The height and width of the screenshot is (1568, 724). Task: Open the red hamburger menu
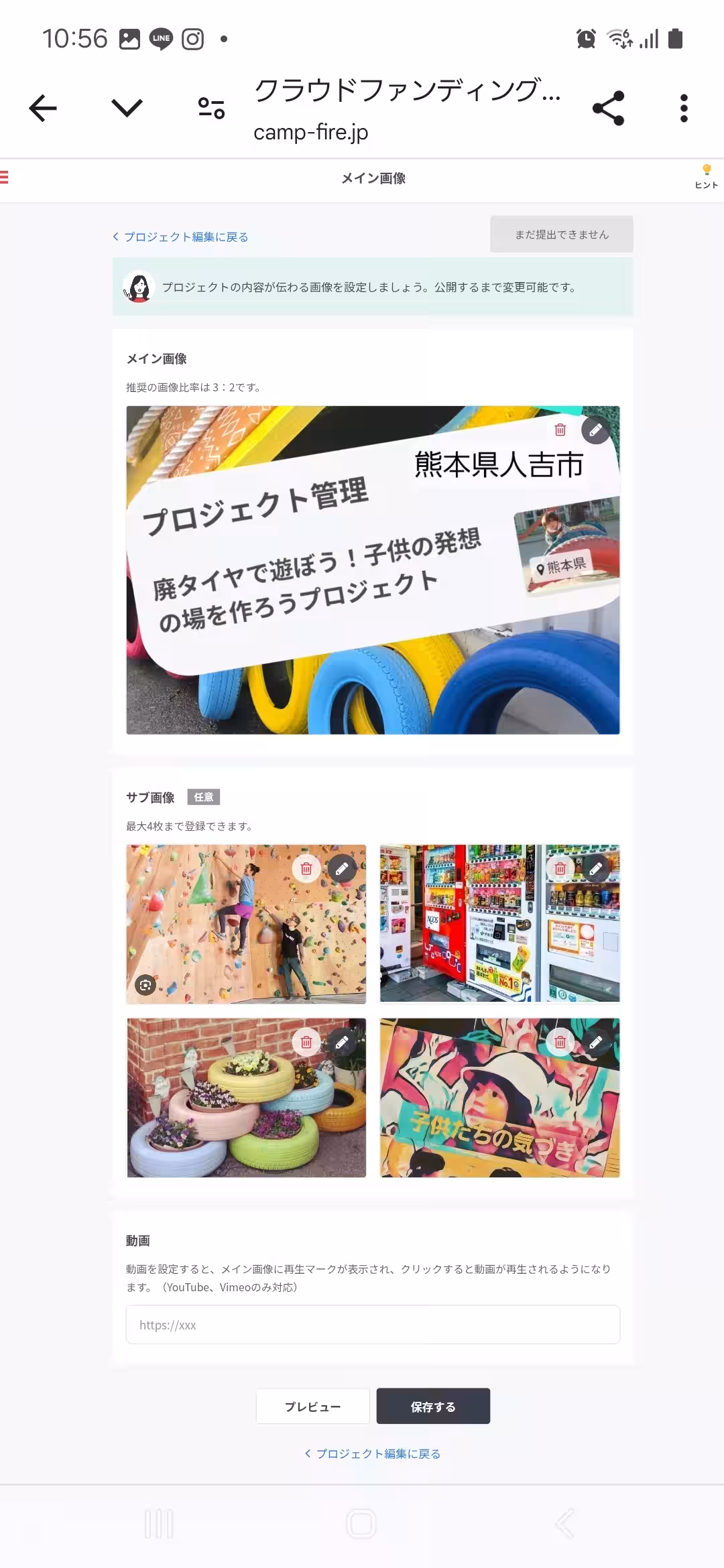click(5, 178)
